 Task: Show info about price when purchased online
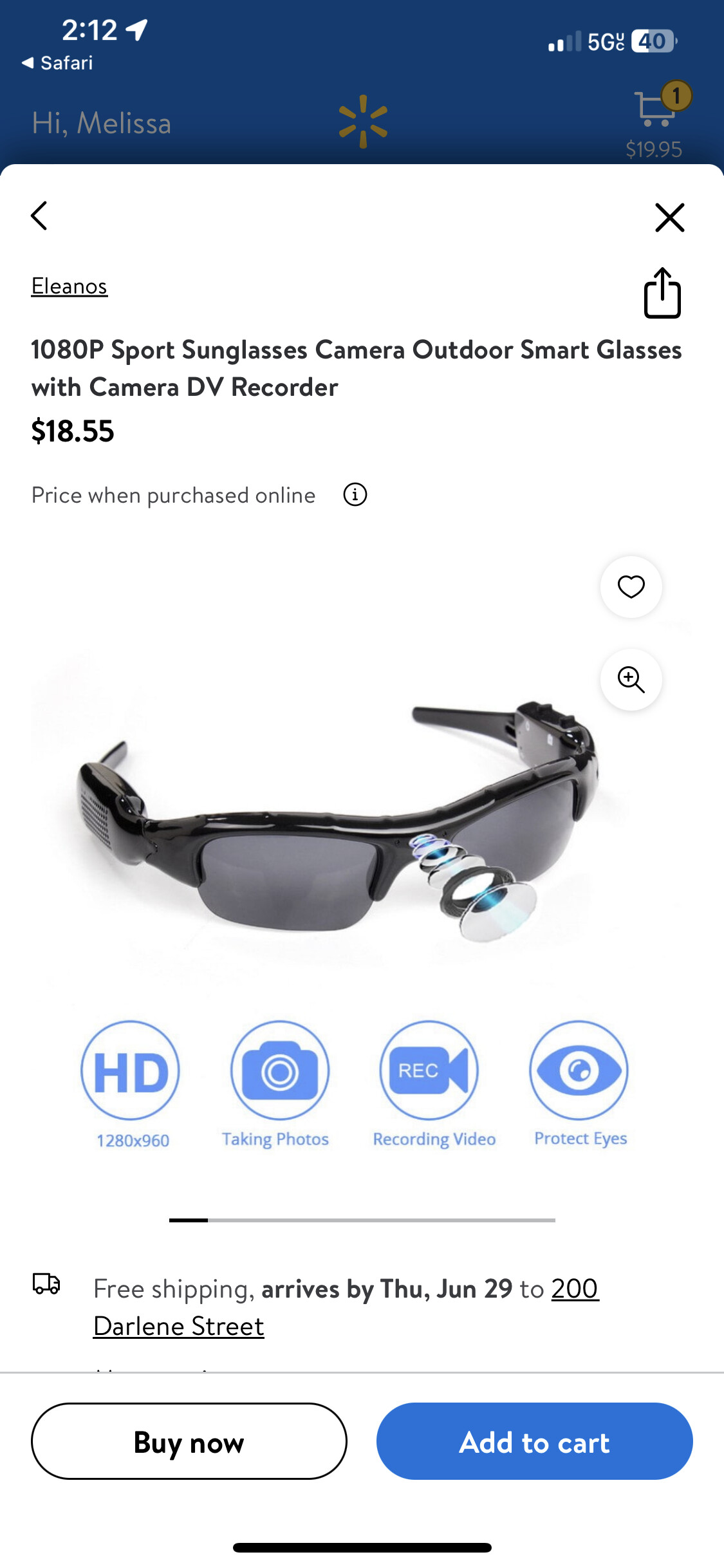(355, 494)
